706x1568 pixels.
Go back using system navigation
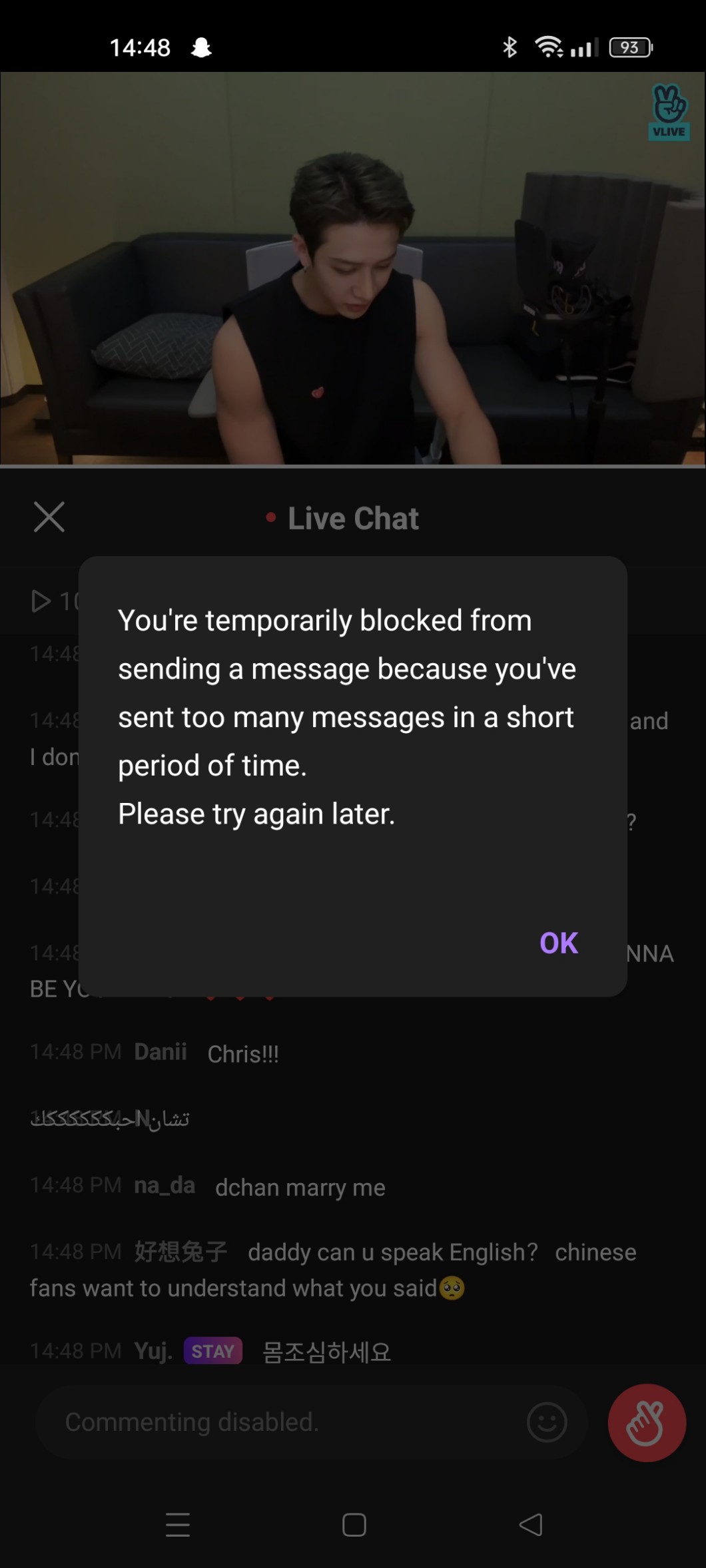(x=531, y=1525)
